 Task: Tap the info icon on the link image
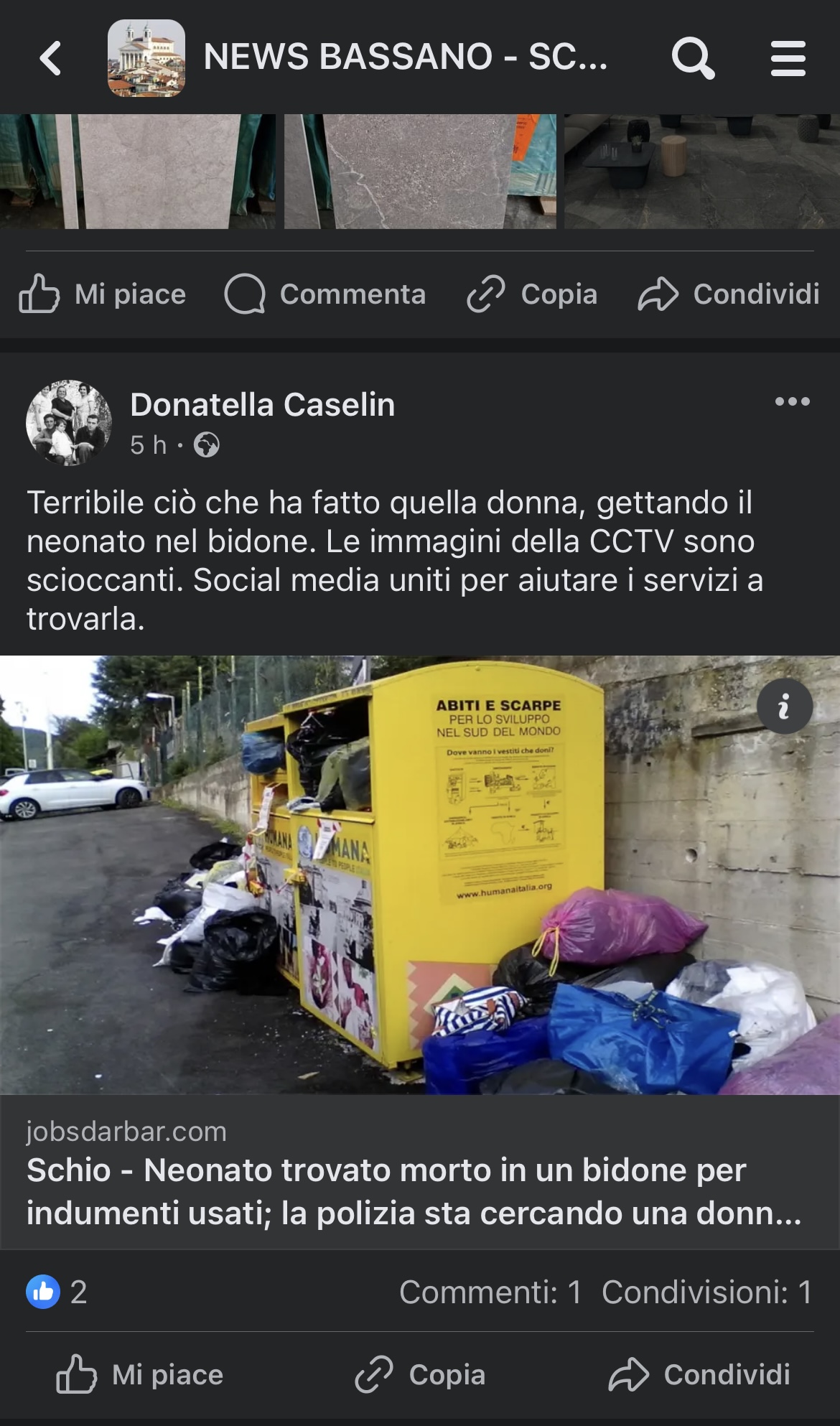[x=785, y=706]
